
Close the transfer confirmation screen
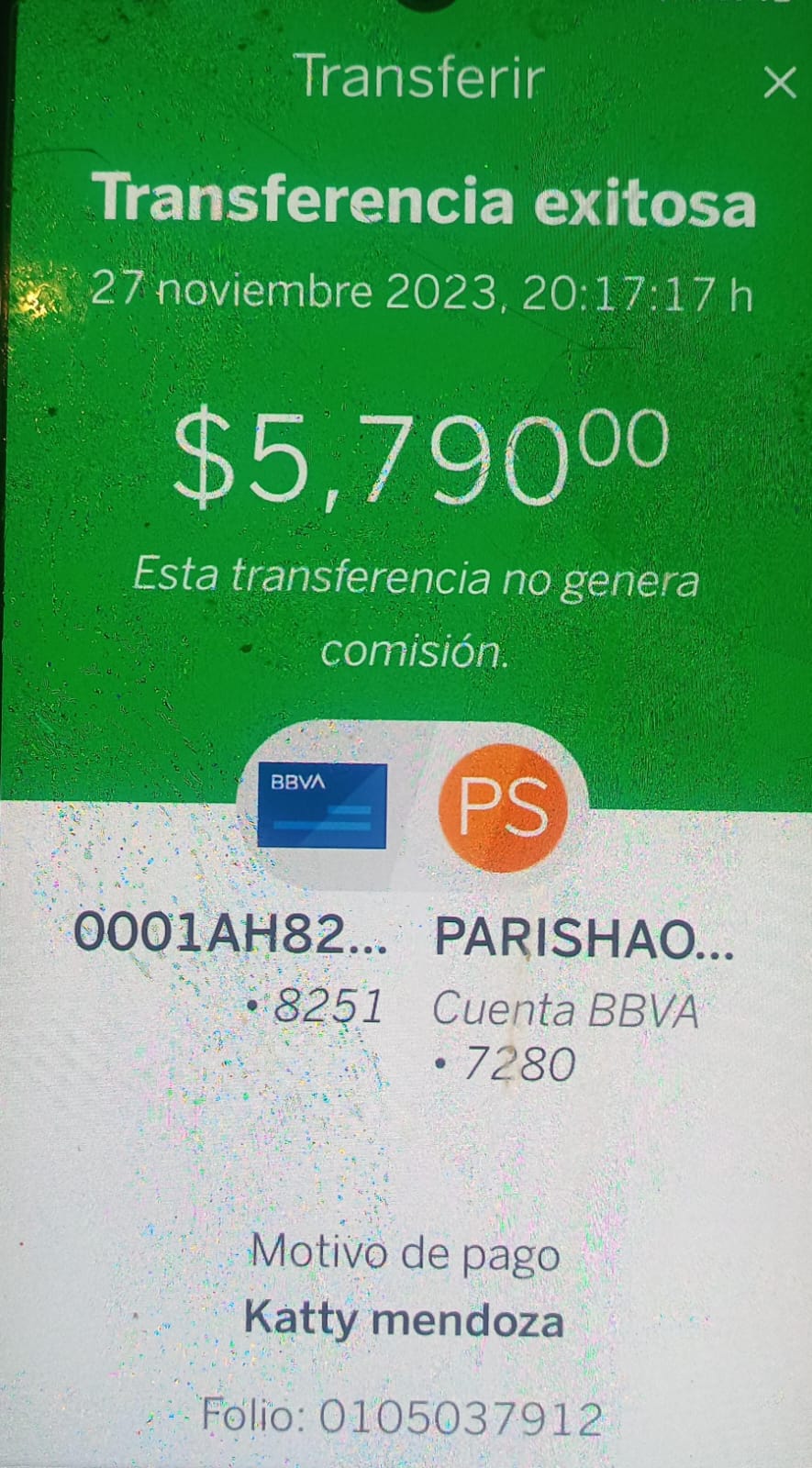pyautogui.click(x=780, y=83)
